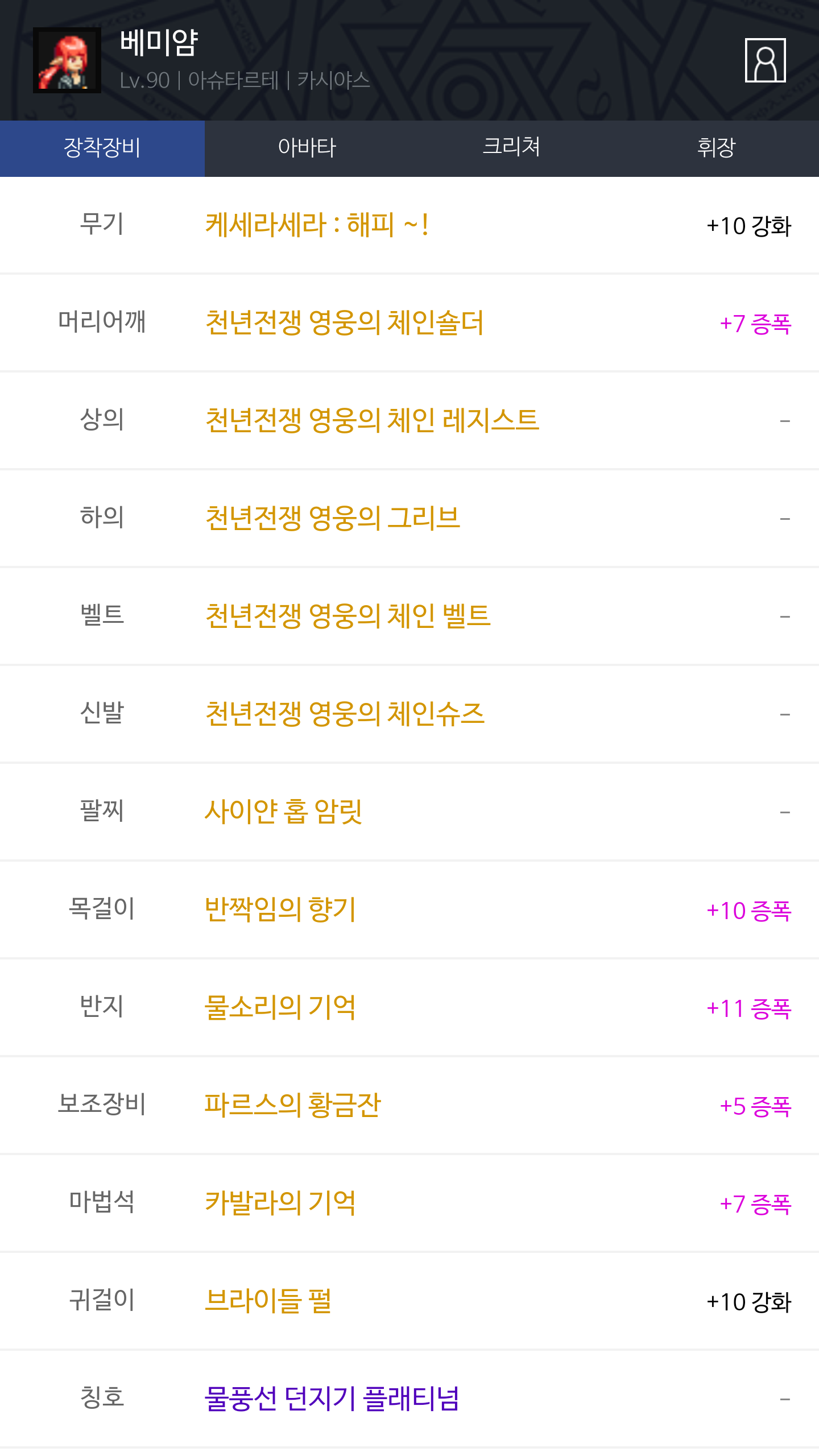Open 천년전쟁 영웅의 체인 벨트 item

[348, 617]
